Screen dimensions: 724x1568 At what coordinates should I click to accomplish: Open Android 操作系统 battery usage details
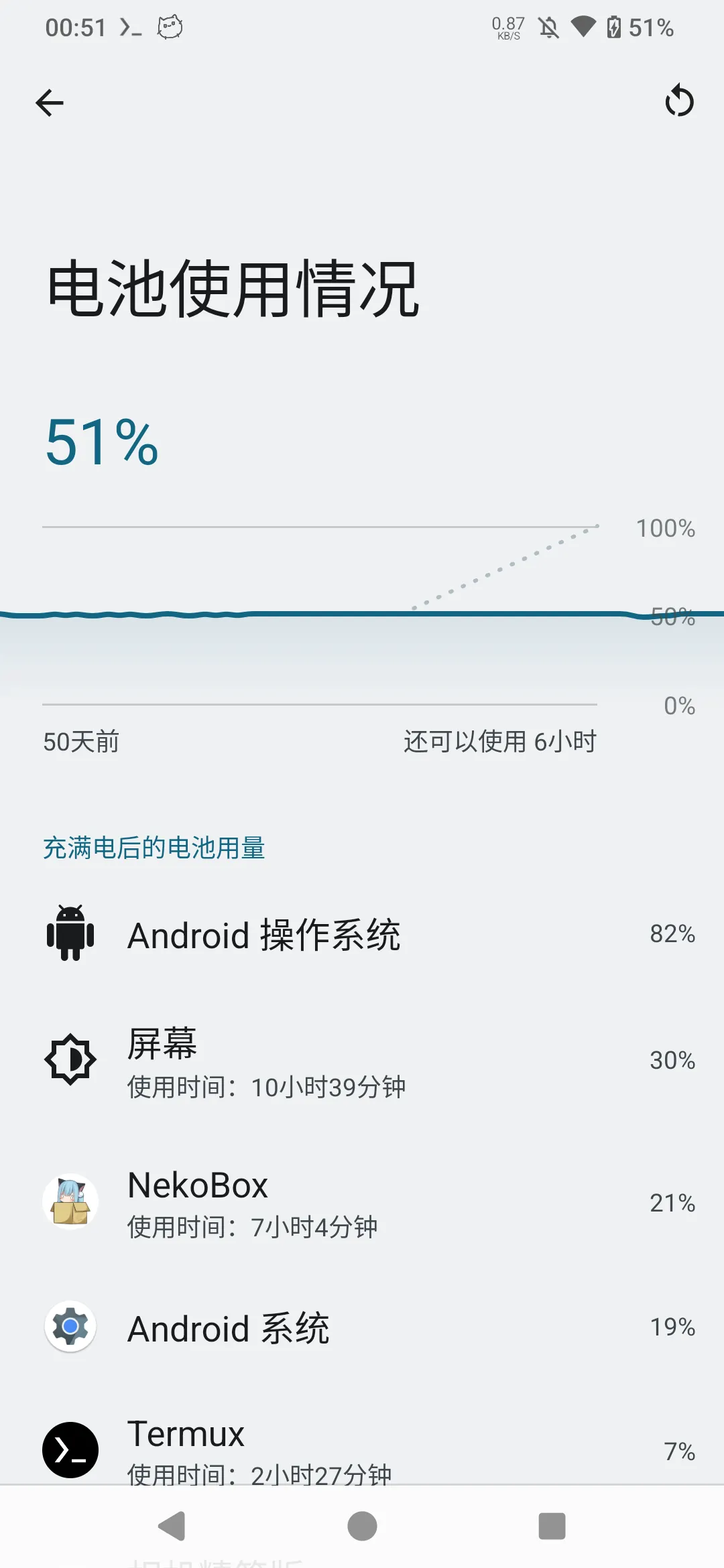coord(362,934)
